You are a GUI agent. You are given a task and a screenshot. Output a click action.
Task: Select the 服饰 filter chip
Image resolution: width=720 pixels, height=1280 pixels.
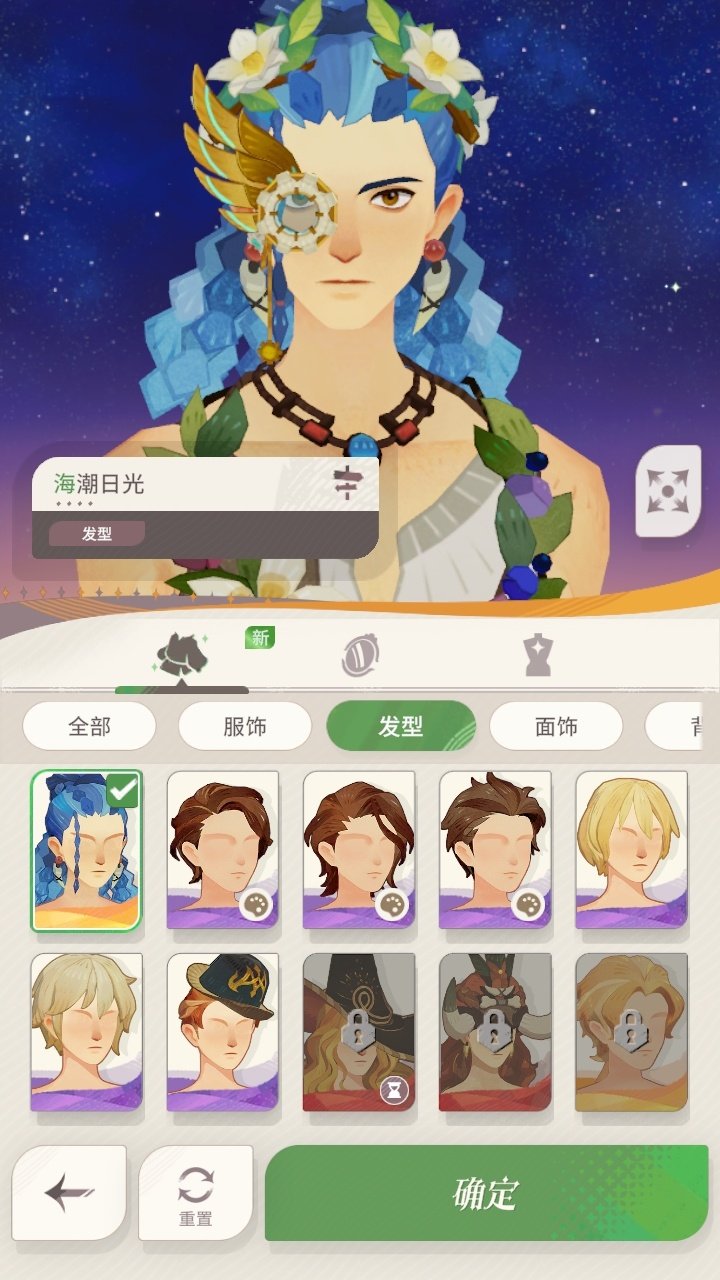pos(245,726)
